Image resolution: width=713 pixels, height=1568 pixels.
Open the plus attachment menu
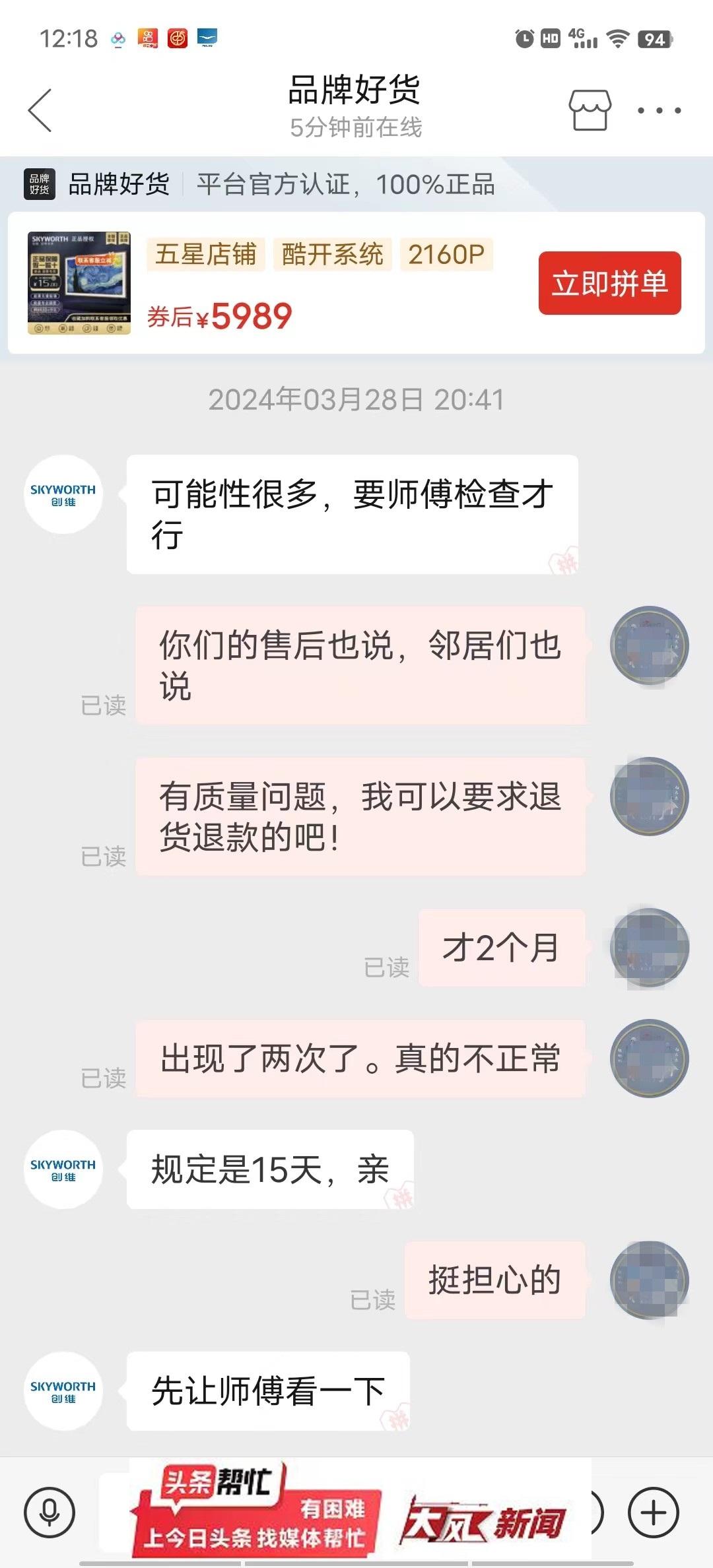[653, 1511]
